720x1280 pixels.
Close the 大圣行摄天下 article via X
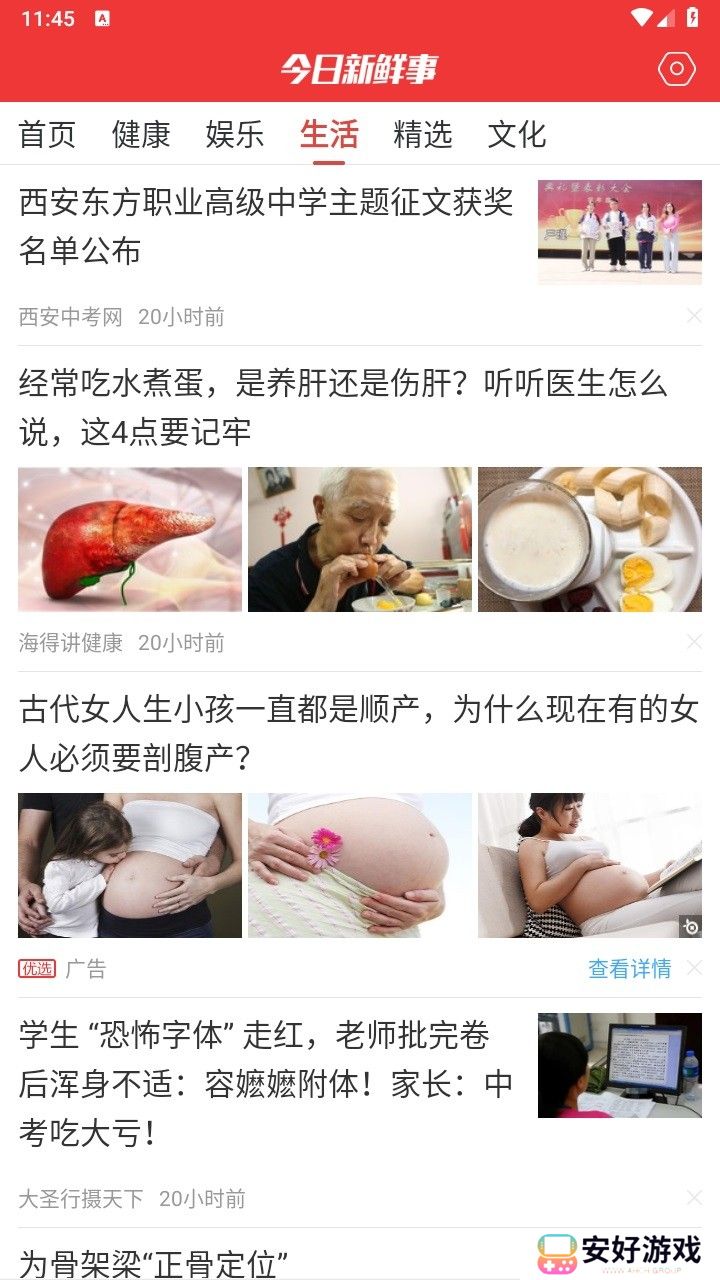tap(694, 1199)
